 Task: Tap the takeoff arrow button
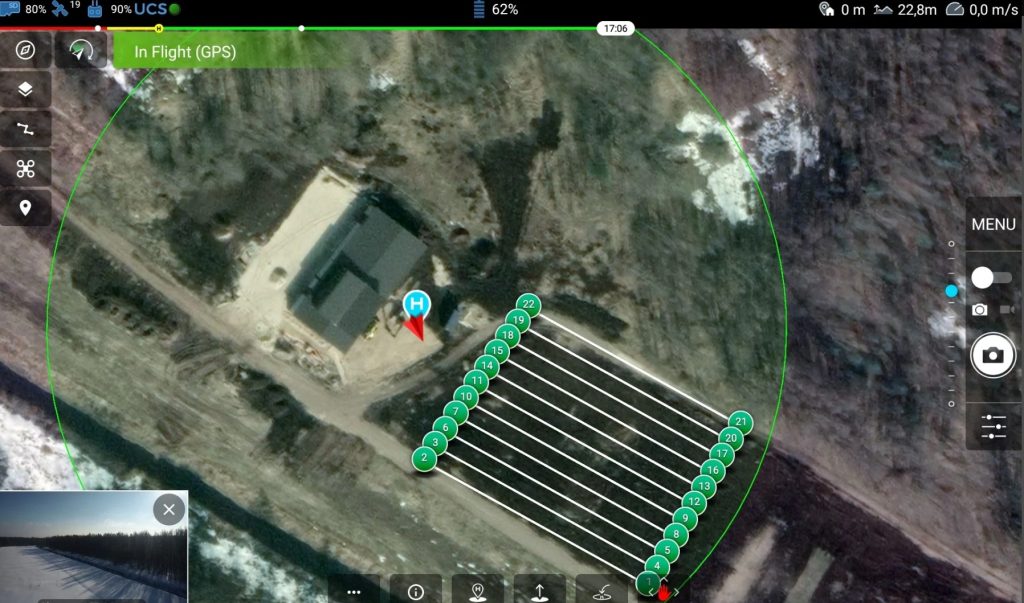tap(540, 591)
